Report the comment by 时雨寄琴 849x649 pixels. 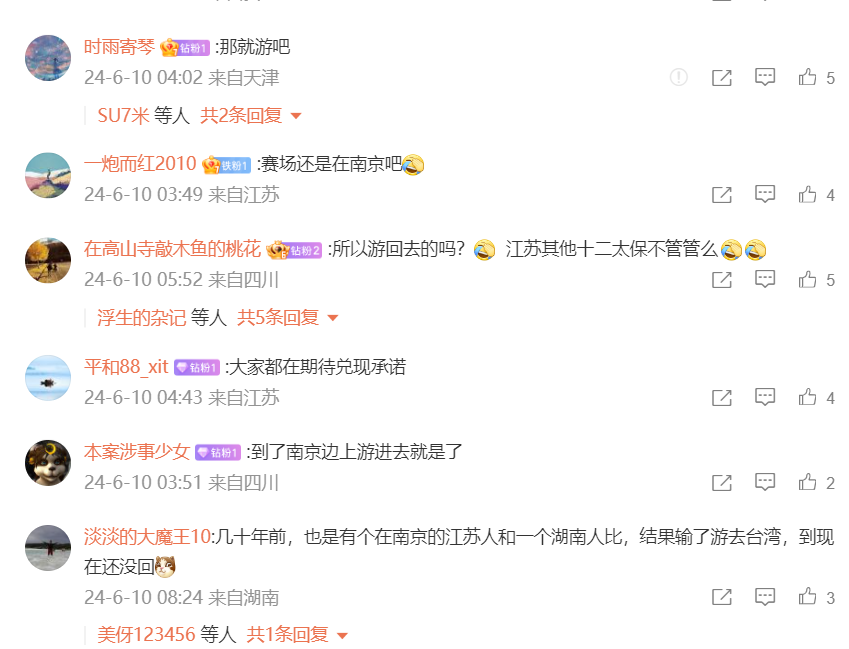pos(679,77)
